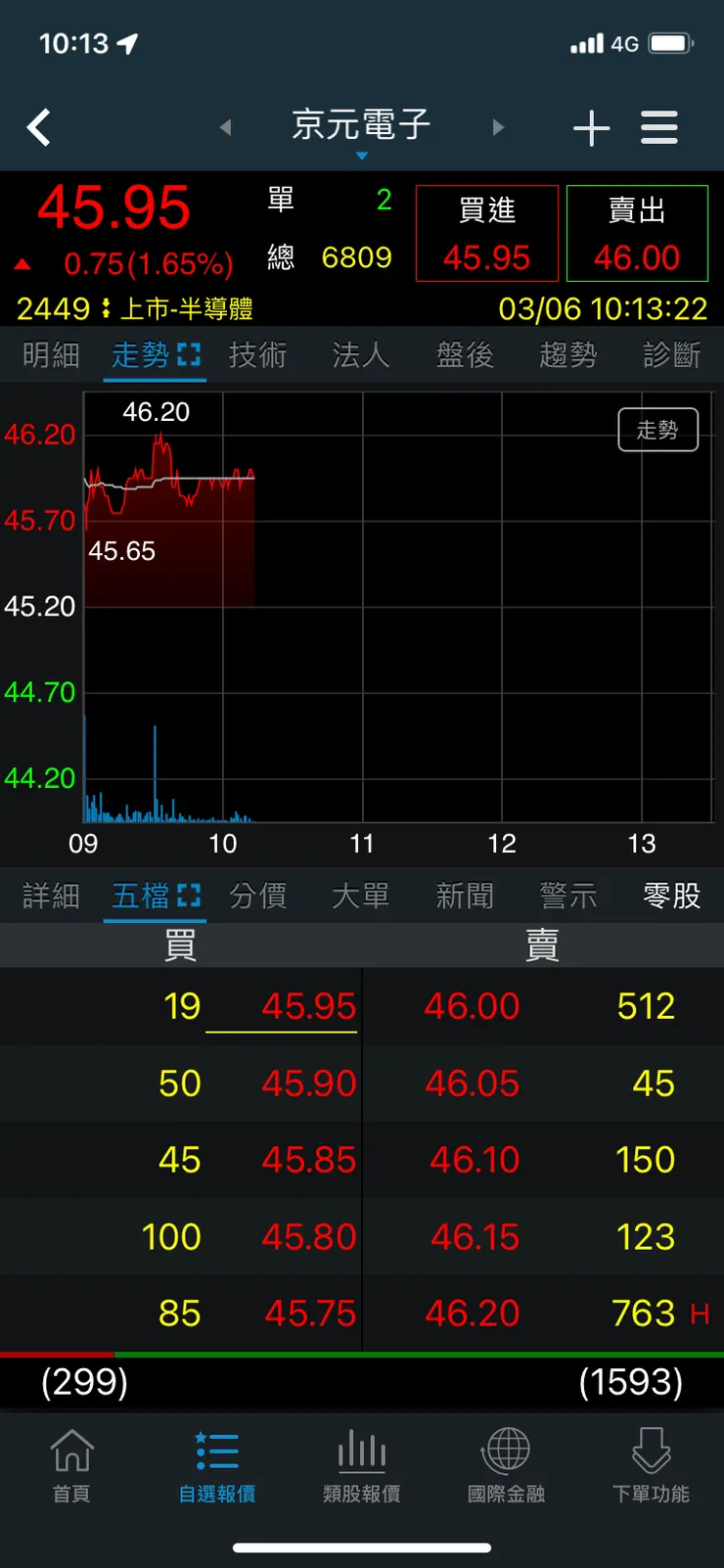
Task: Tap the right arrow for next stock
Action: click(x=499, y=127)
